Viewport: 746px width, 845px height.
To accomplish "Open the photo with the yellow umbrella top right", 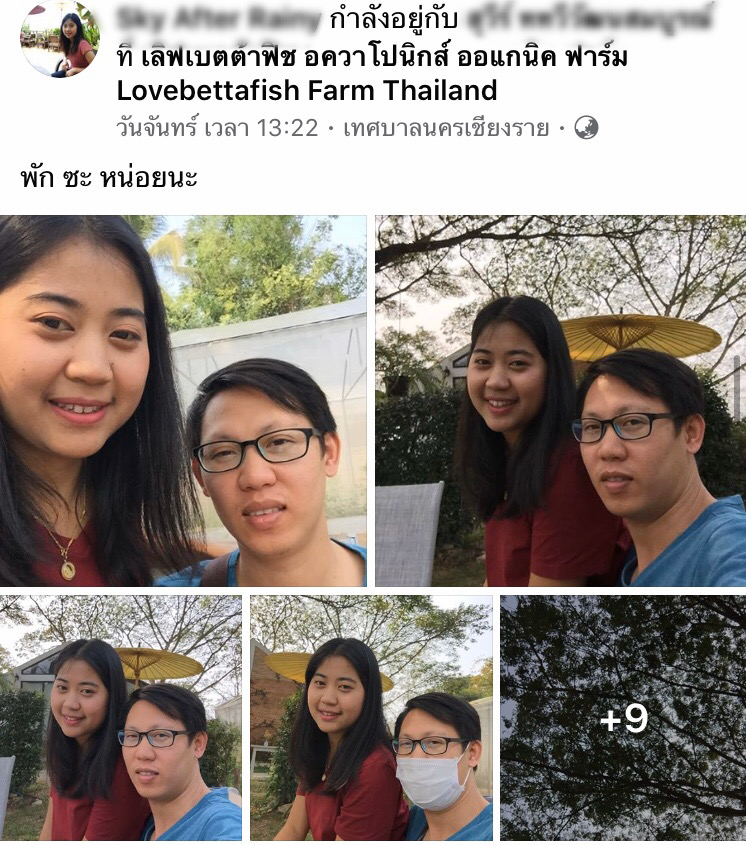I will [x=560, y=400].
